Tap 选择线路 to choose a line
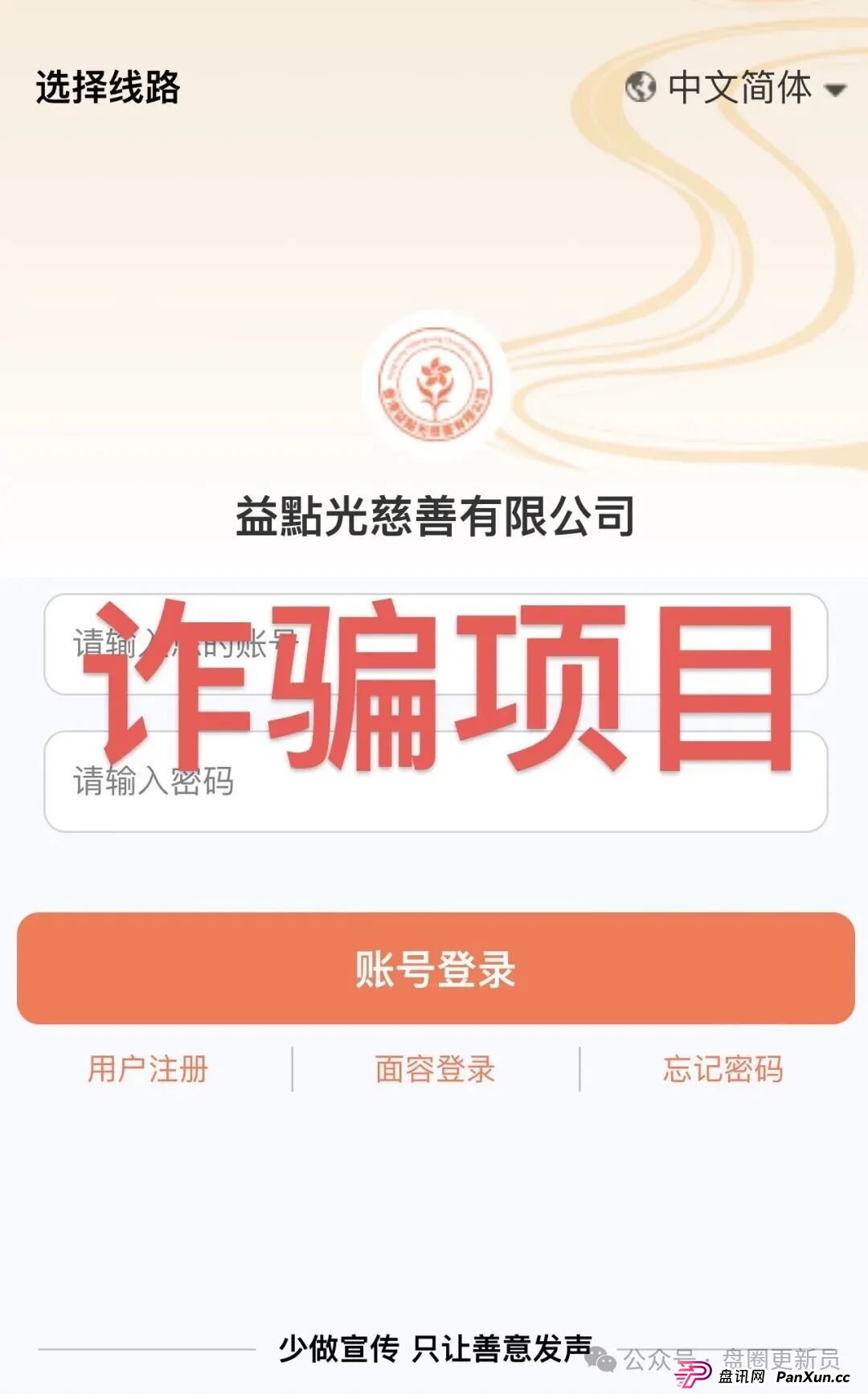 tap(108, 87)
